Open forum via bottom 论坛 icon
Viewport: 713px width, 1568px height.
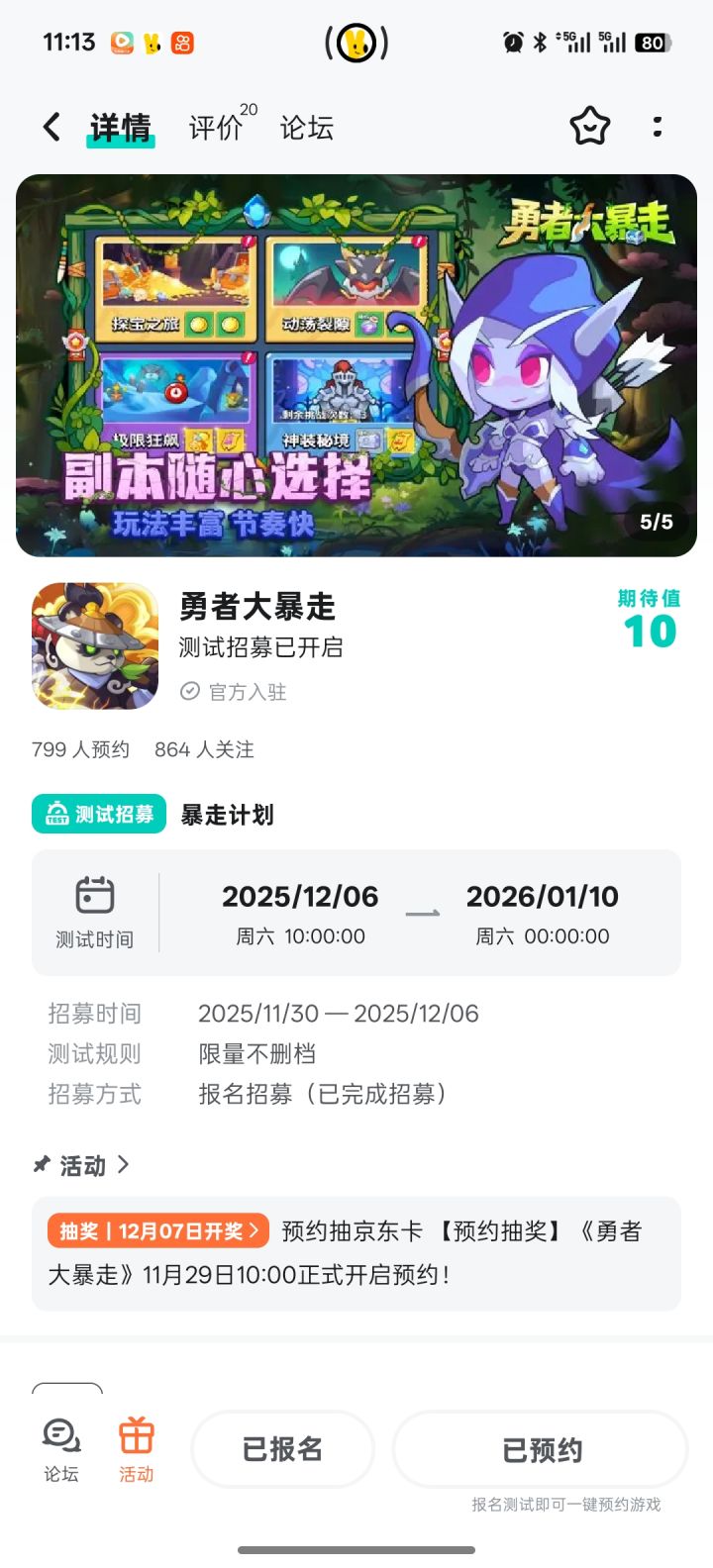[x=60, y=1447]
